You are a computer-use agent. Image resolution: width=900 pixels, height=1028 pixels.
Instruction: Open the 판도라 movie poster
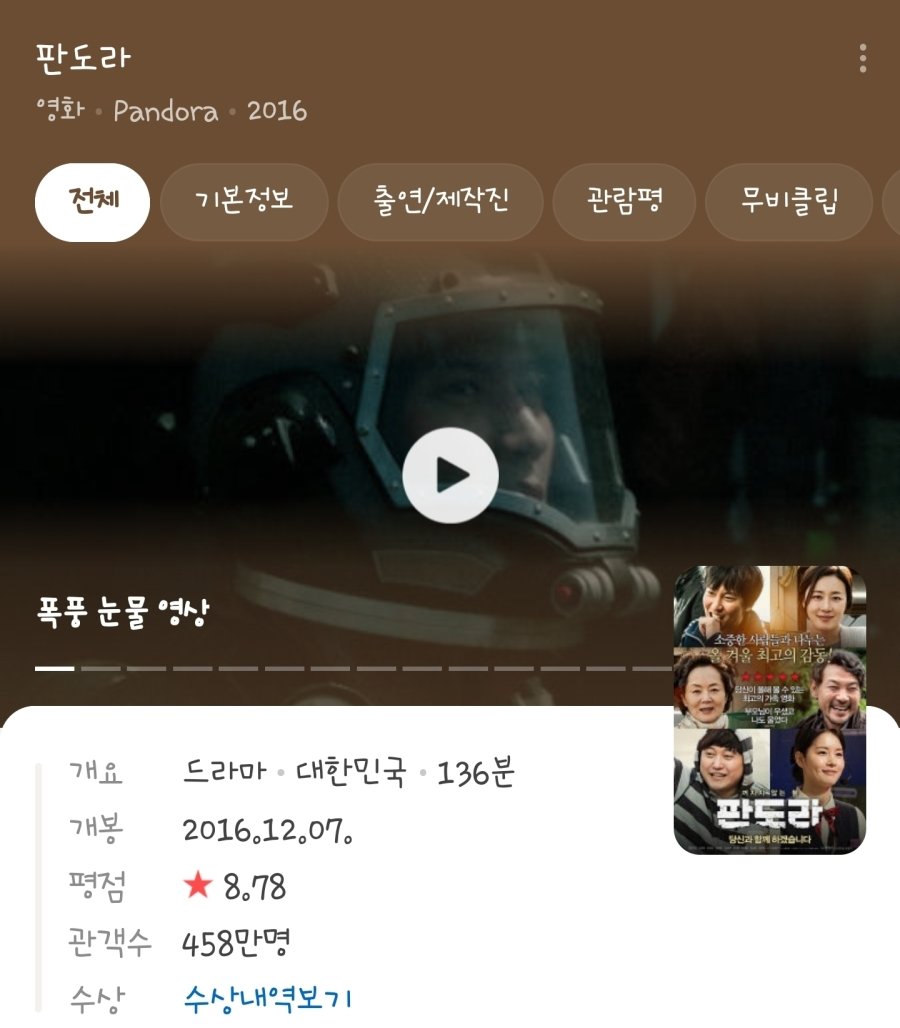pos(770,710)
